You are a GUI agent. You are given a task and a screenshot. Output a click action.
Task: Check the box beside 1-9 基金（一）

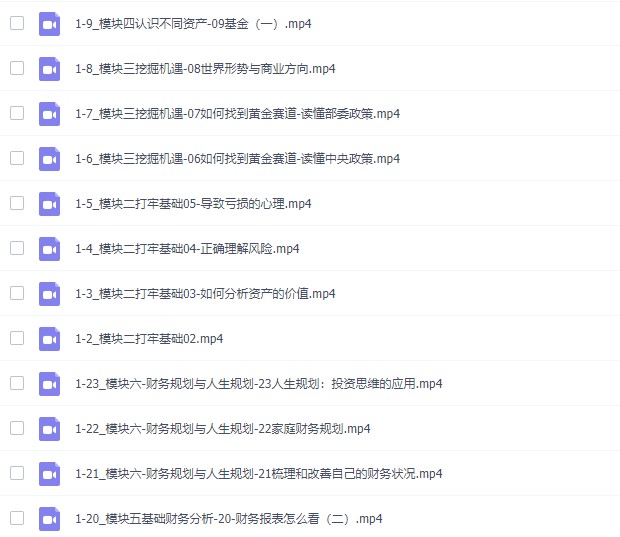pyautogui.click(x=17, y=23)
